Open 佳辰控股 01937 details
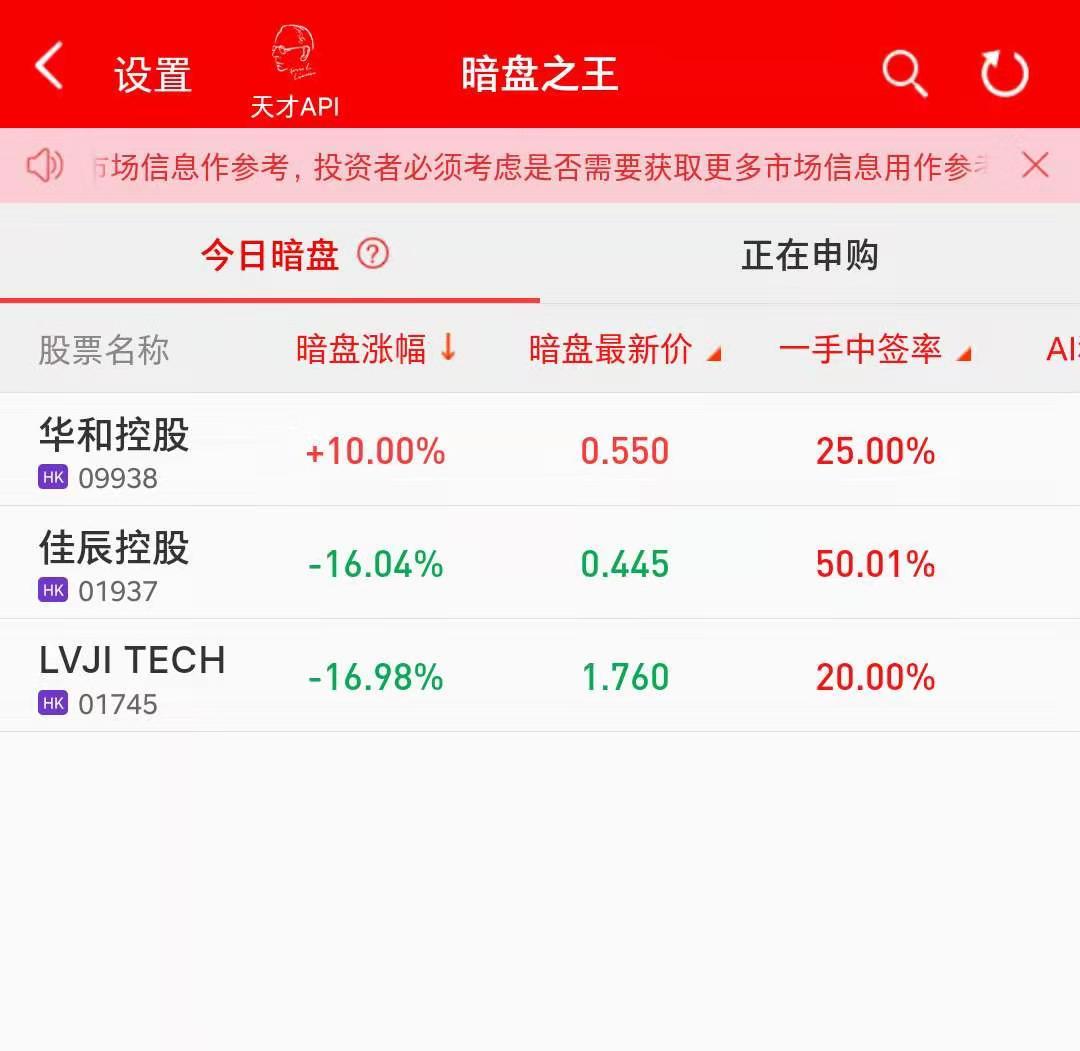The image size is (1080, 1051). [114, 564]
